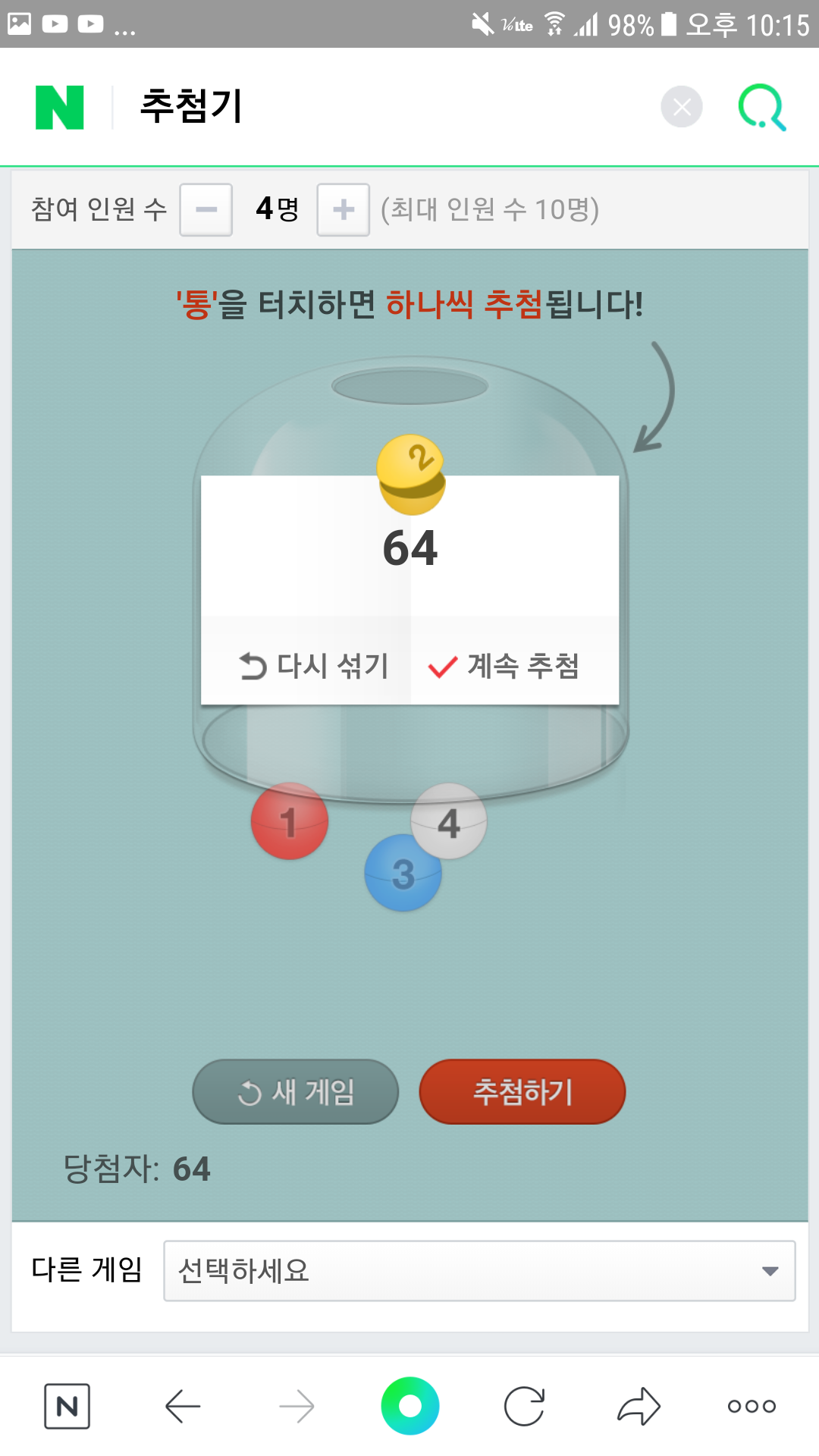
Task: Decrease participant count with minus
Action: point(206,209)
